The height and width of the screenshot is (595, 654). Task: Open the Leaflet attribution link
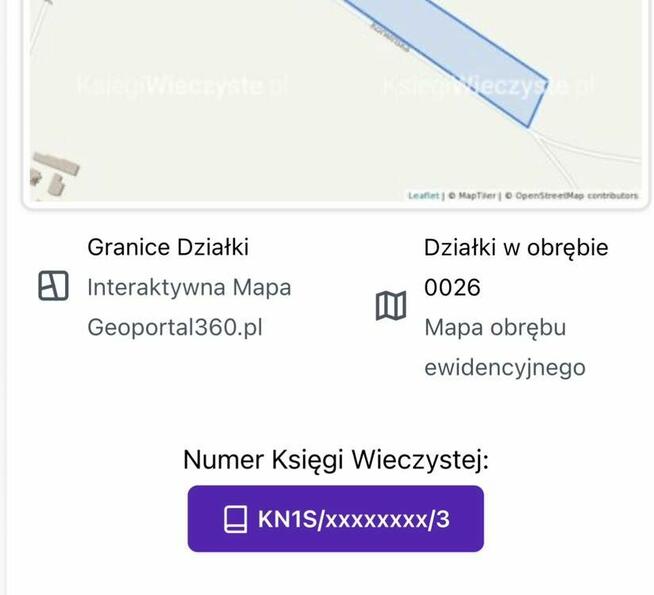pyautogui.click(x=423, y=195)
